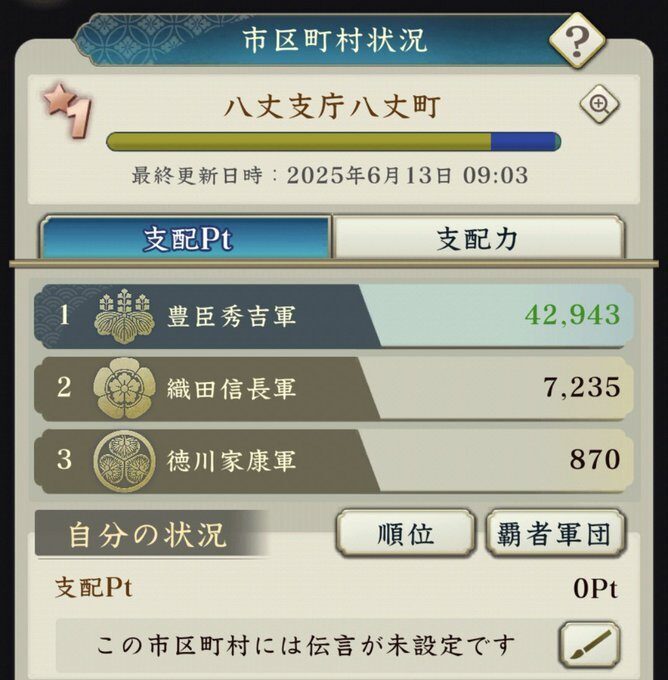This screenshot has width=668, height=680.
Task: Edit the message with the brush icon
Action: (588, 644)
